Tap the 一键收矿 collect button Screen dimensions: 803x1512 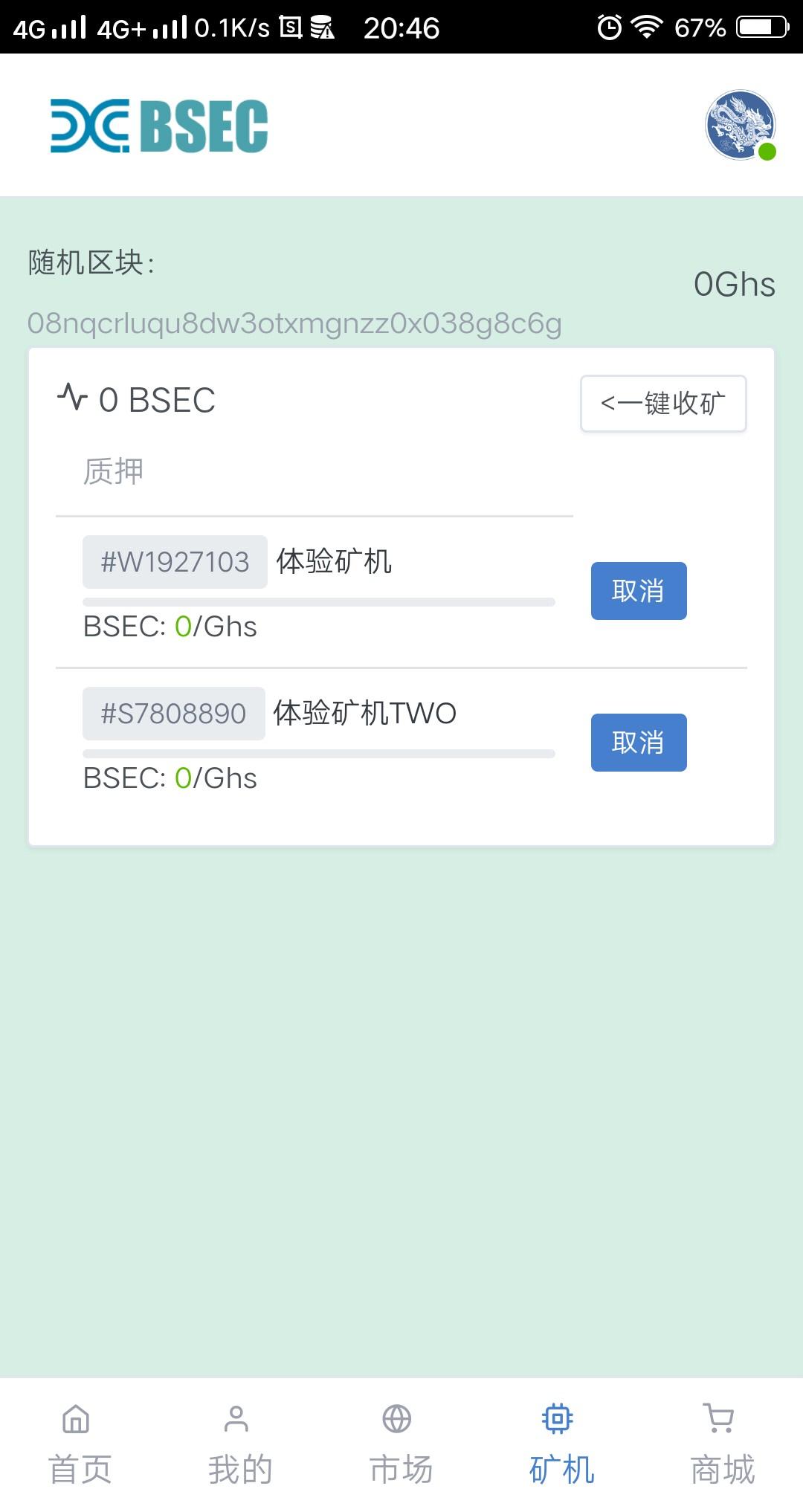[x=663, y=404]
